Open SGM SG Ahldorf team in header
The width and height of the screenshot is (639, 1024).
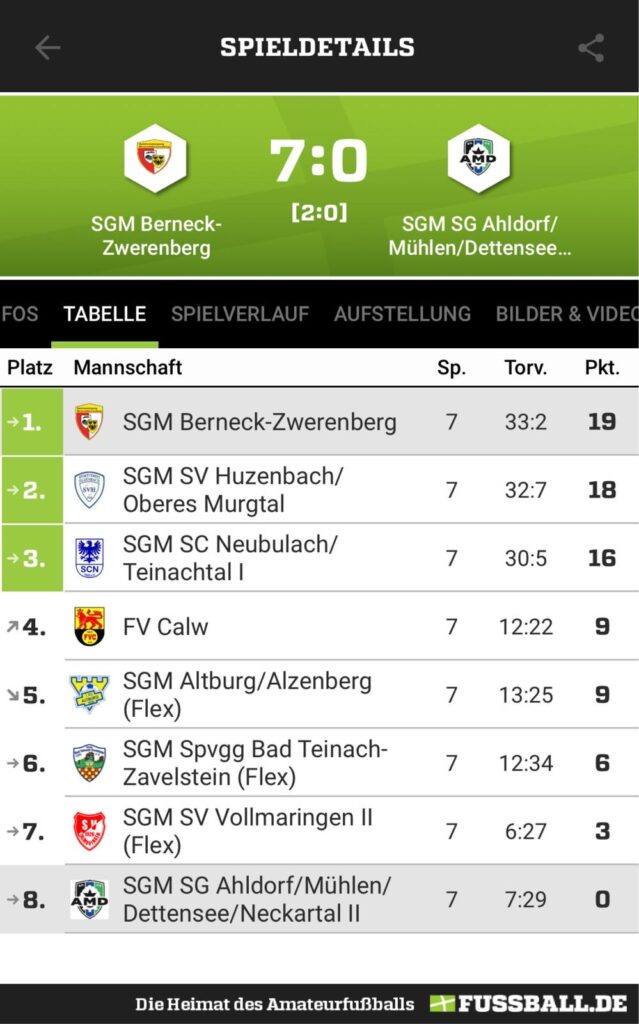(480, 190)
